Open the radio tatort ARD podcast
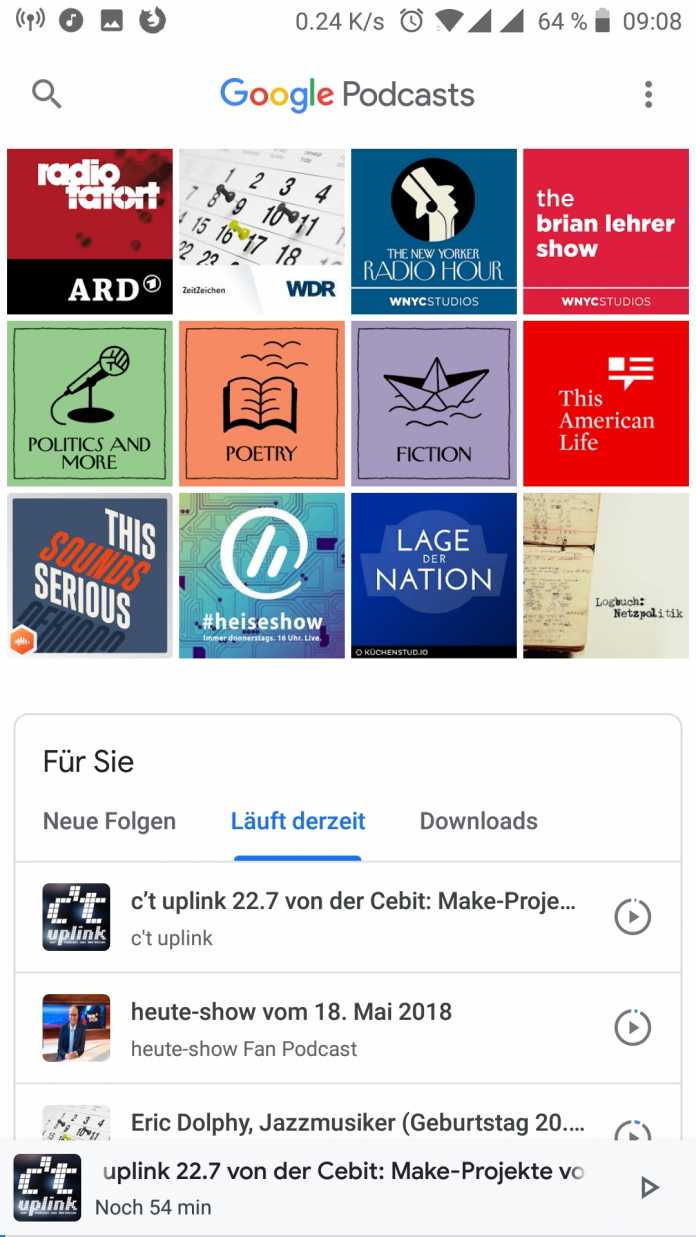The image size is (696, 1237). 90,231
